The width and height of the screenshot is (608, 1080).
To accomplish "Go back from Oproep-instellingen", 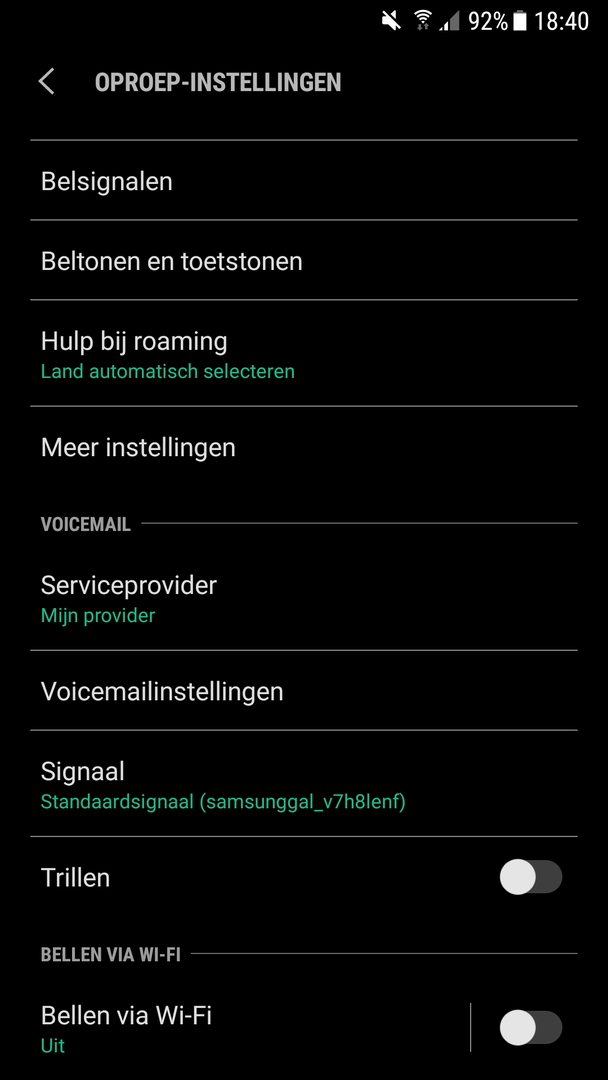I will [x=46, y=82].
